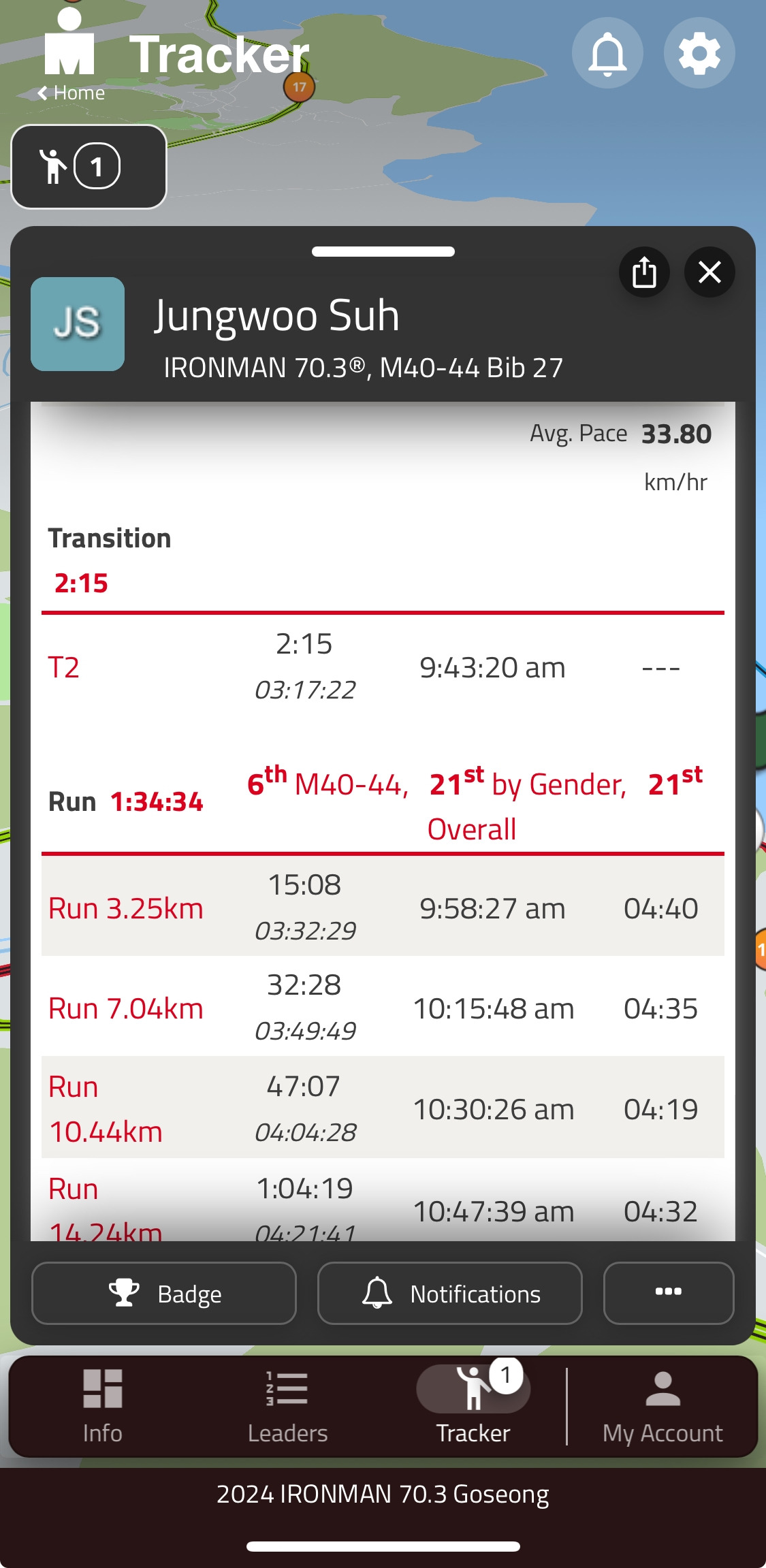766x1568 pixels.
Task: Go back to Home
Action: point(71,93)
